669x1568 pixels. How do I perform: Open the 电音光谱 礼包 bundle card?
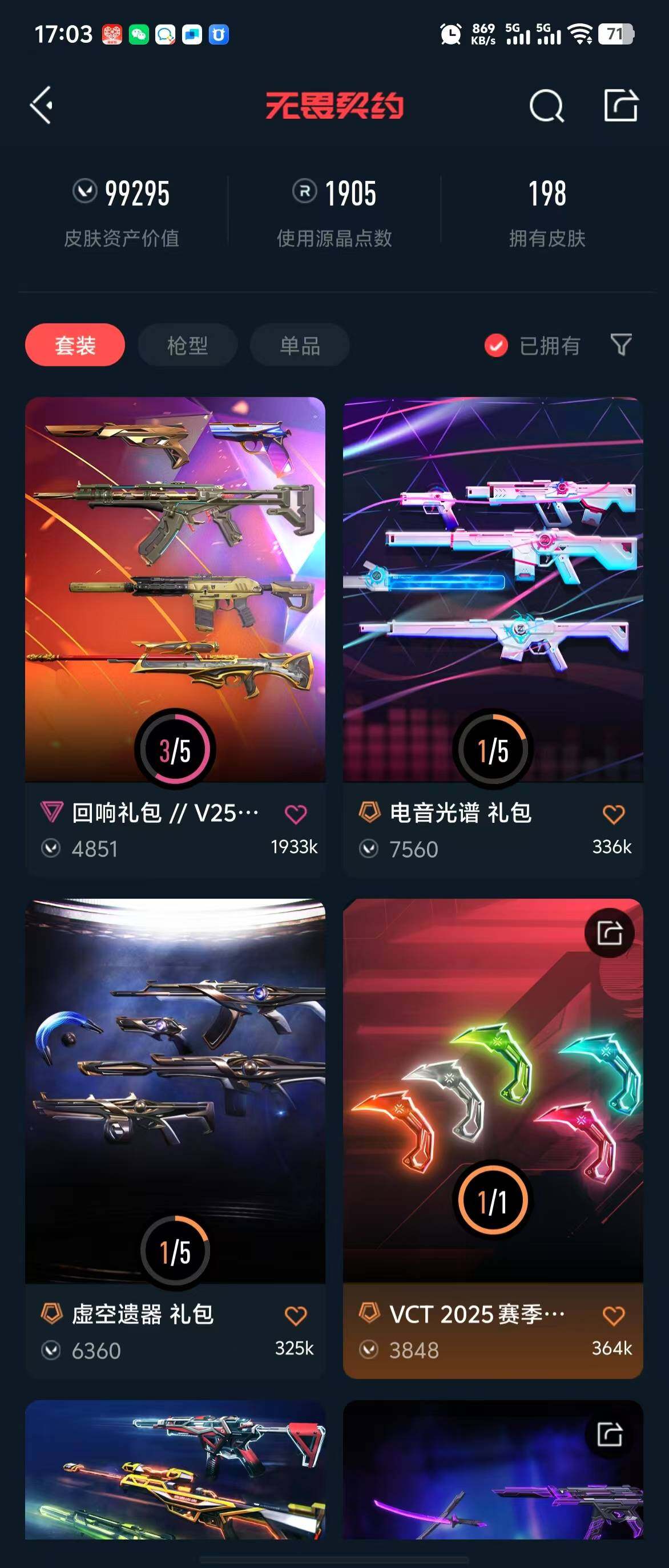[x=493, y=591]
